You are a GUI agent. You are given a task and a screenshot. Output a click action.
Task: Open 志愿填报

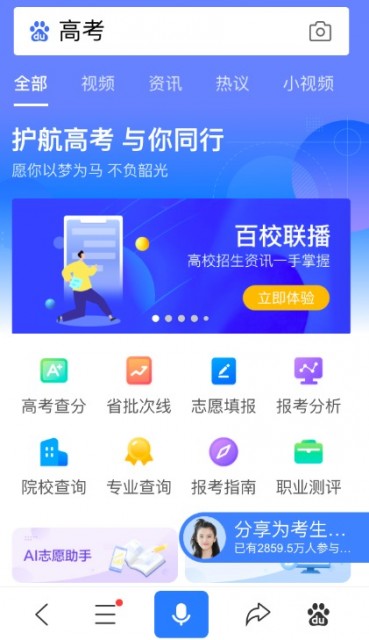tap(223, 386)
